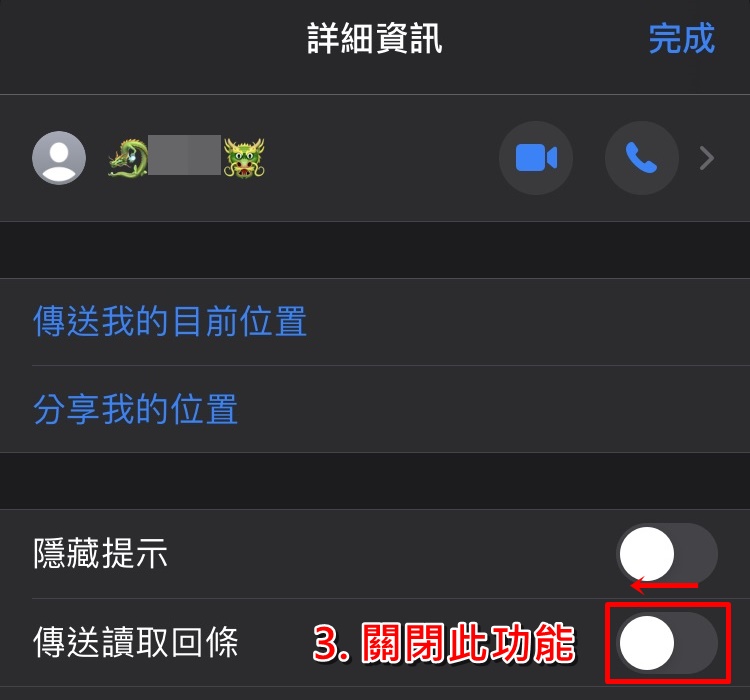Toggle the 傳送讀取回條 switch
This screenshot has height=700, width=750.
(667, 643)
